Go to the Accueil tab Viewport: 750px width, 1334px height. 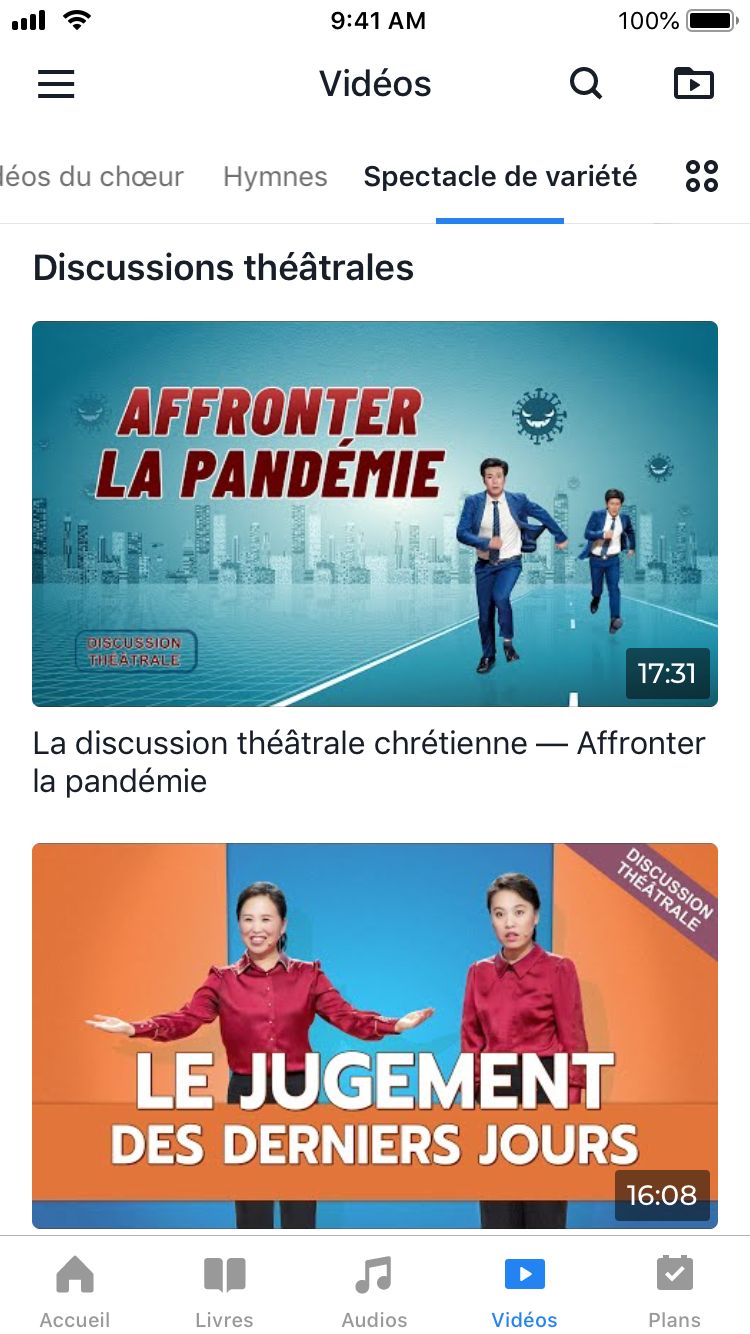[x=75, y=1289]
